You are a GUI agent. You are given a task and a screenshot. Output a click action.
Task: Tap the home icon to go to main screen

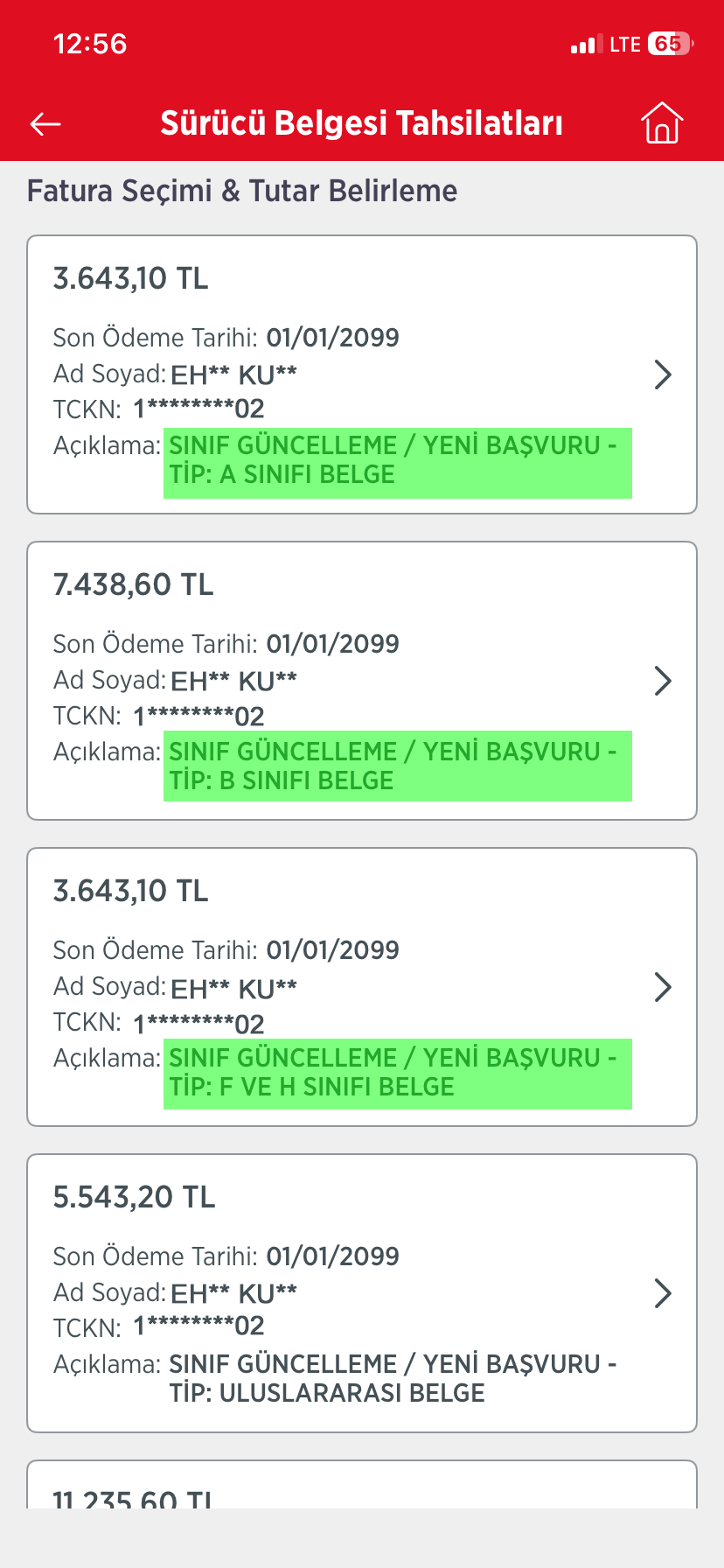point(663,122)
